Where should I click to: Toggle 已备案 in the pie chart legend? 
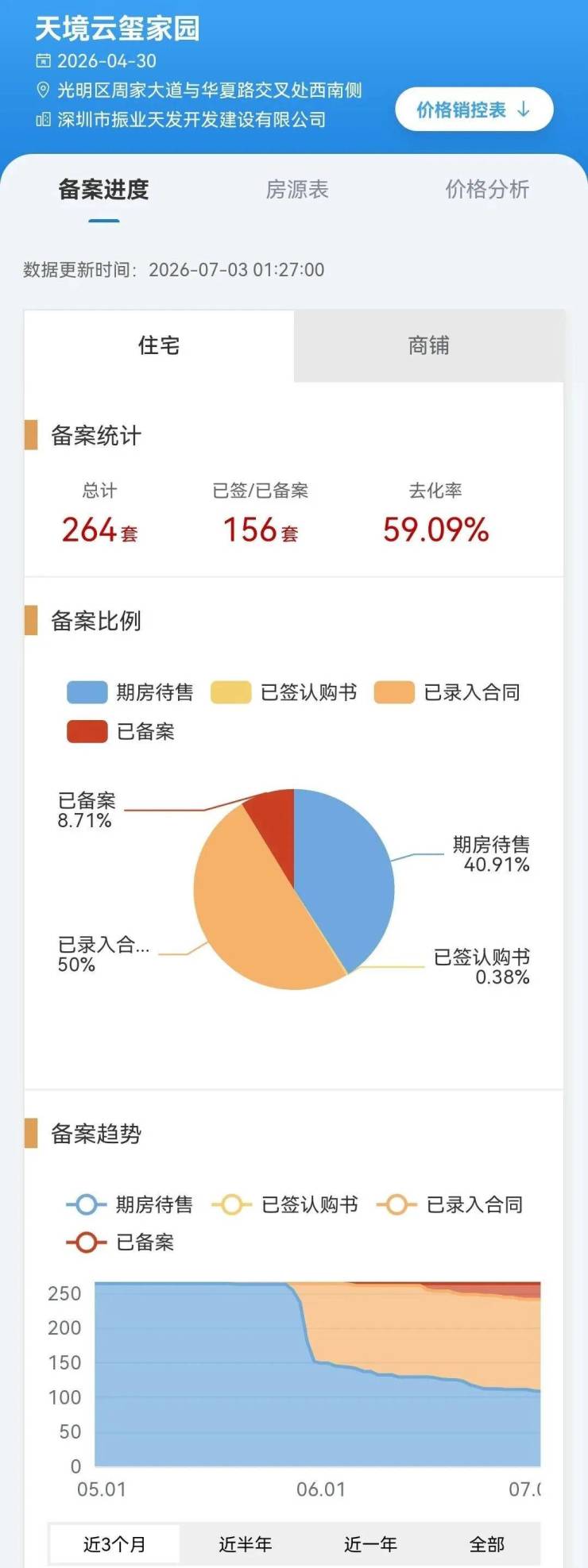[121, 731]
